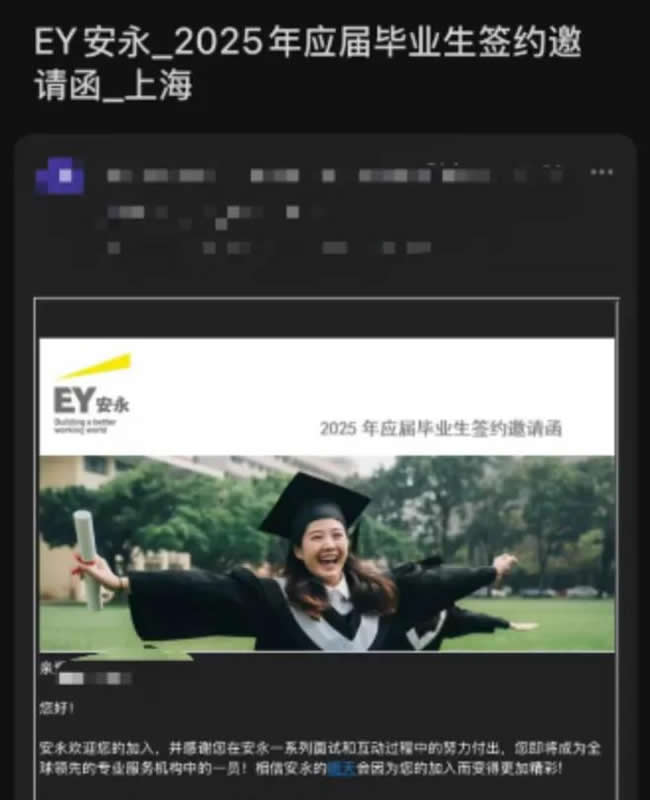Open the email overflow menu
Screen dimensions: 650x800
(x=601, y=172)
